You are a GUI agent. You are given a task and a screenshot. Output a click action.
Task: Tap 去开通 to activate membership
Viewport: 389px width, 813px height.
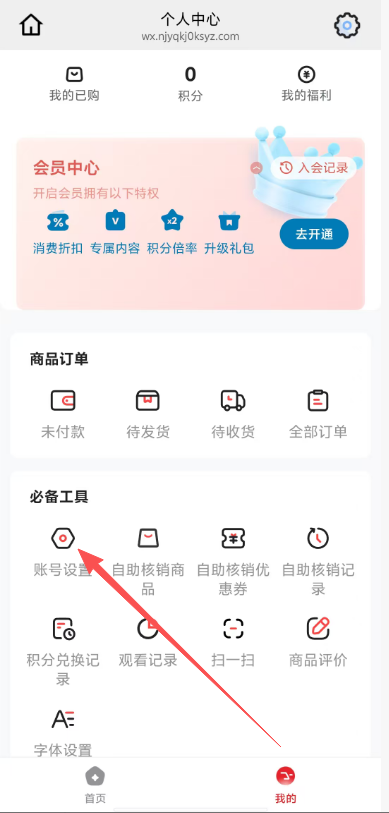(314, 234)
